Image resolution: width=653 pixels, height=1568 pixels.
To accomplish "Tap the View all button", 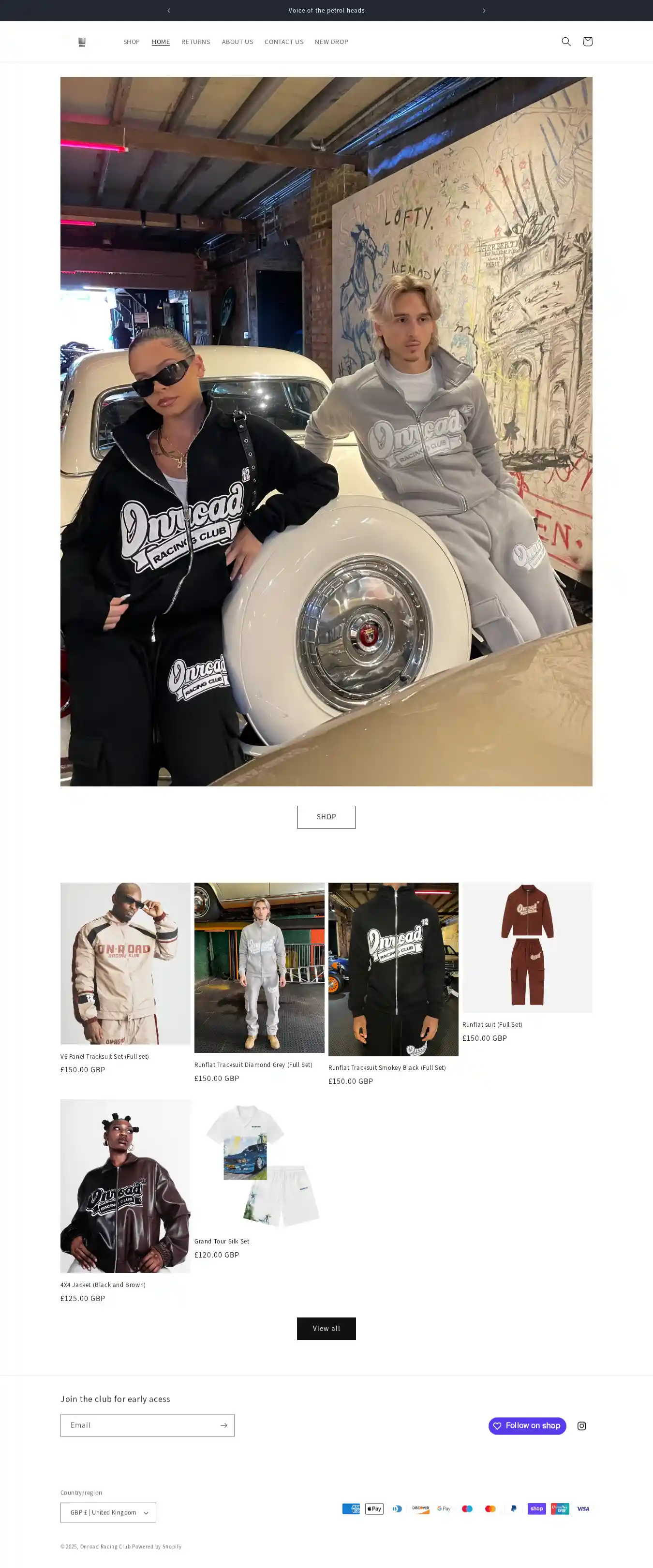I will [326, 1328].
